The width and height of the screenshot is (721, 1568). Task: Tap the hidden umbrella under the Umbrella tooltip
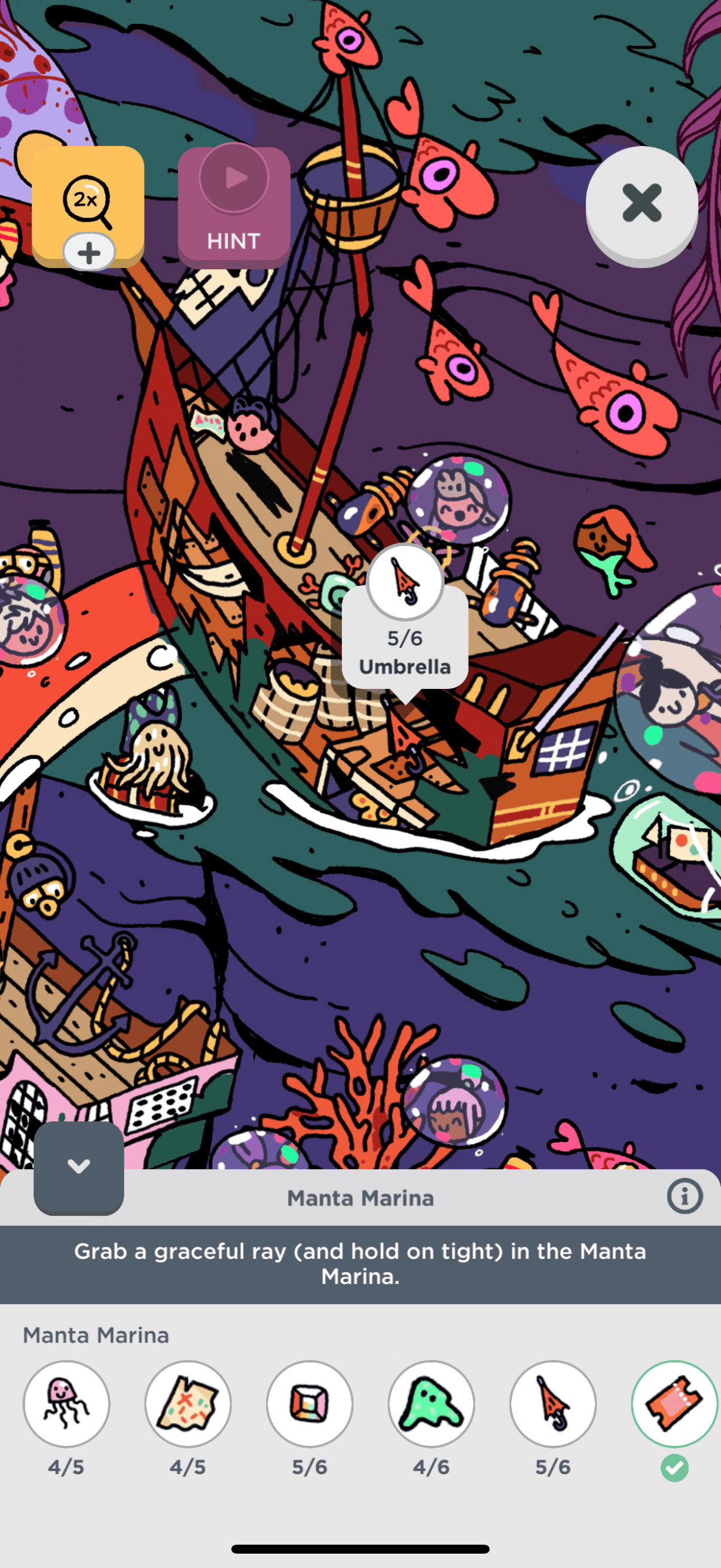click(x=403, y=740)
